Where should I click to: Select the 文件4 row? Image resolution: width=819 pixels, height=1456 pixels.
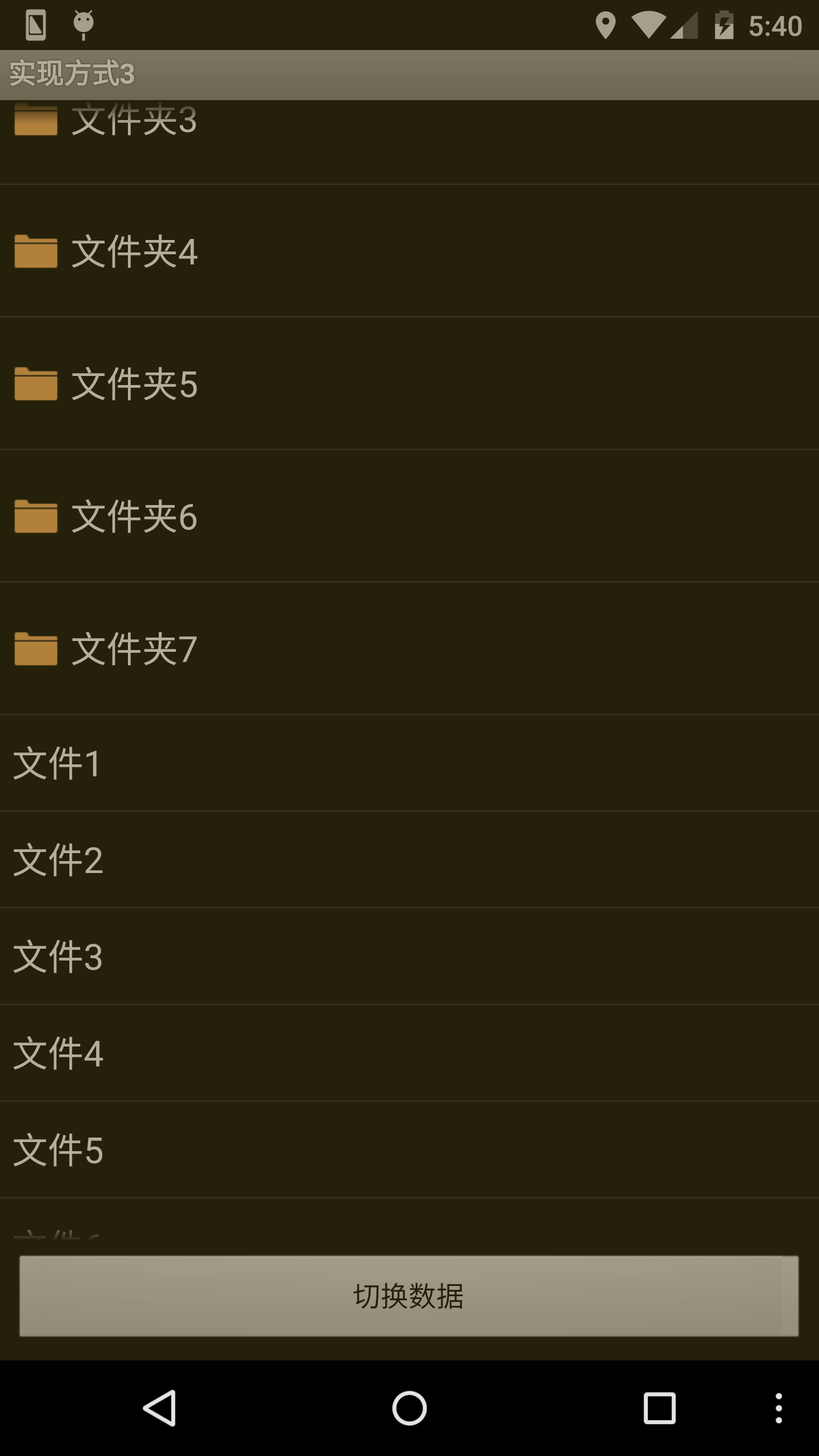pos(409,1053)
